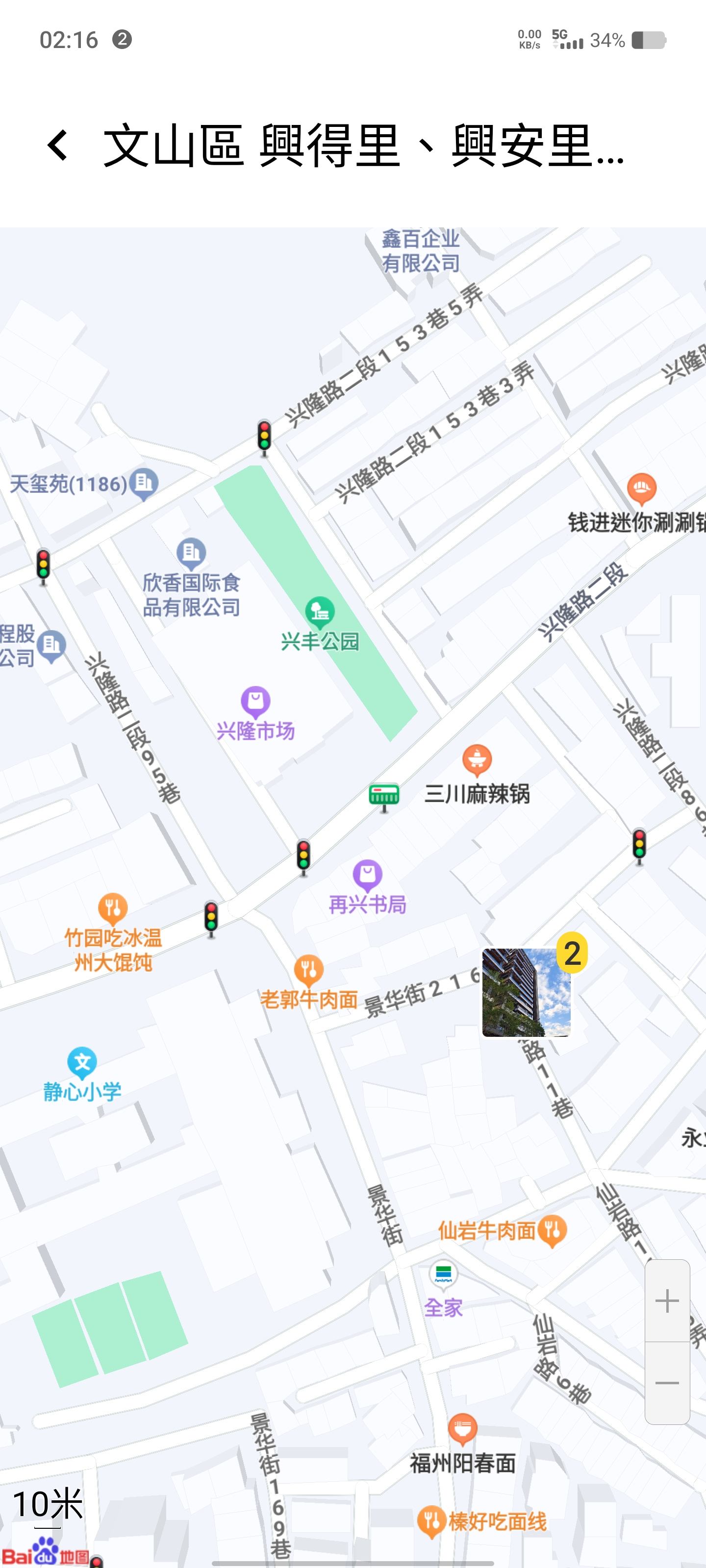
Task: Open the 仙岩牛肉面 restaurant pin
Action: [x=553, y=1231]
